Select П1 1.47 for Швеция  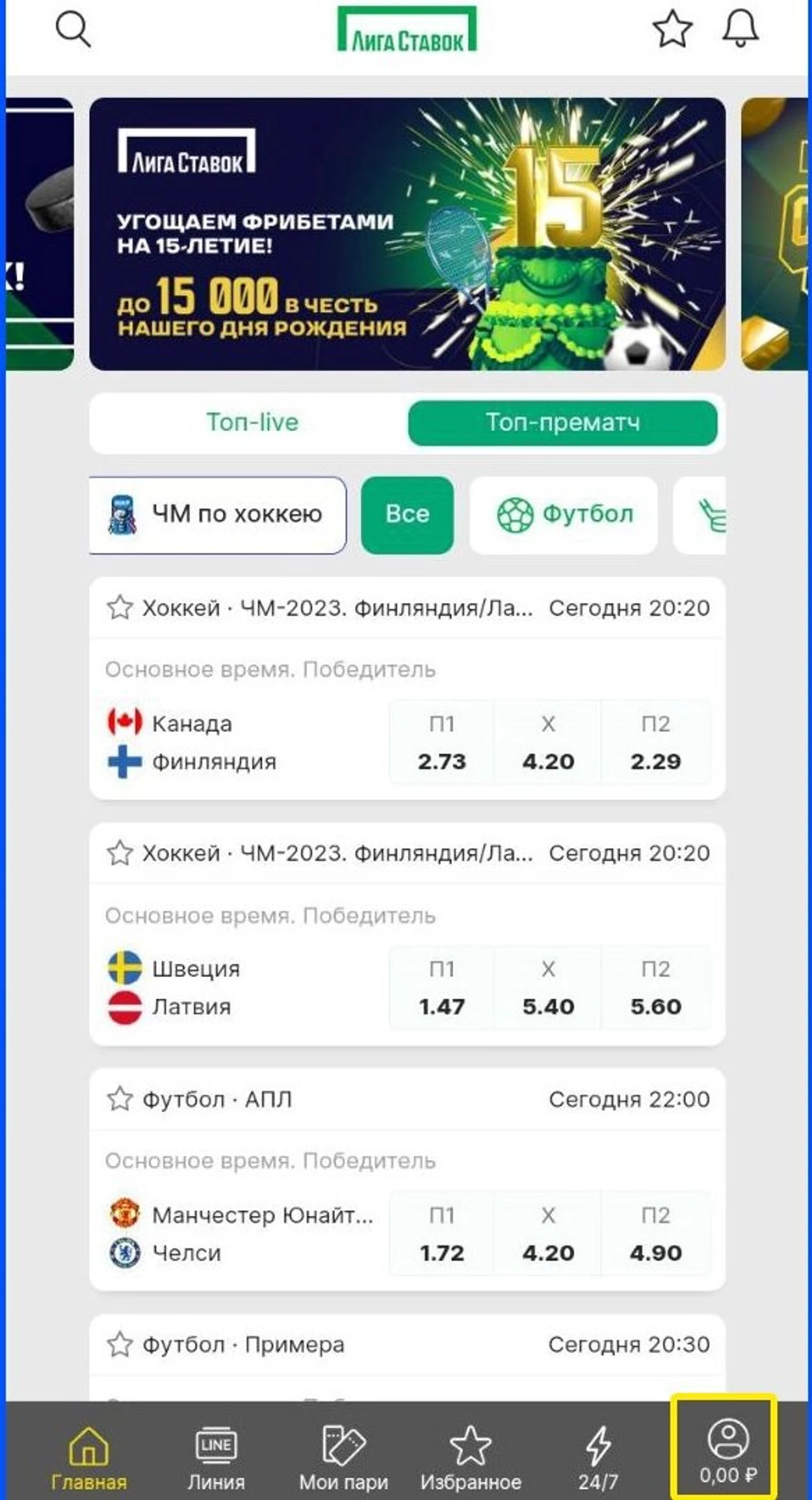(442, 988)
